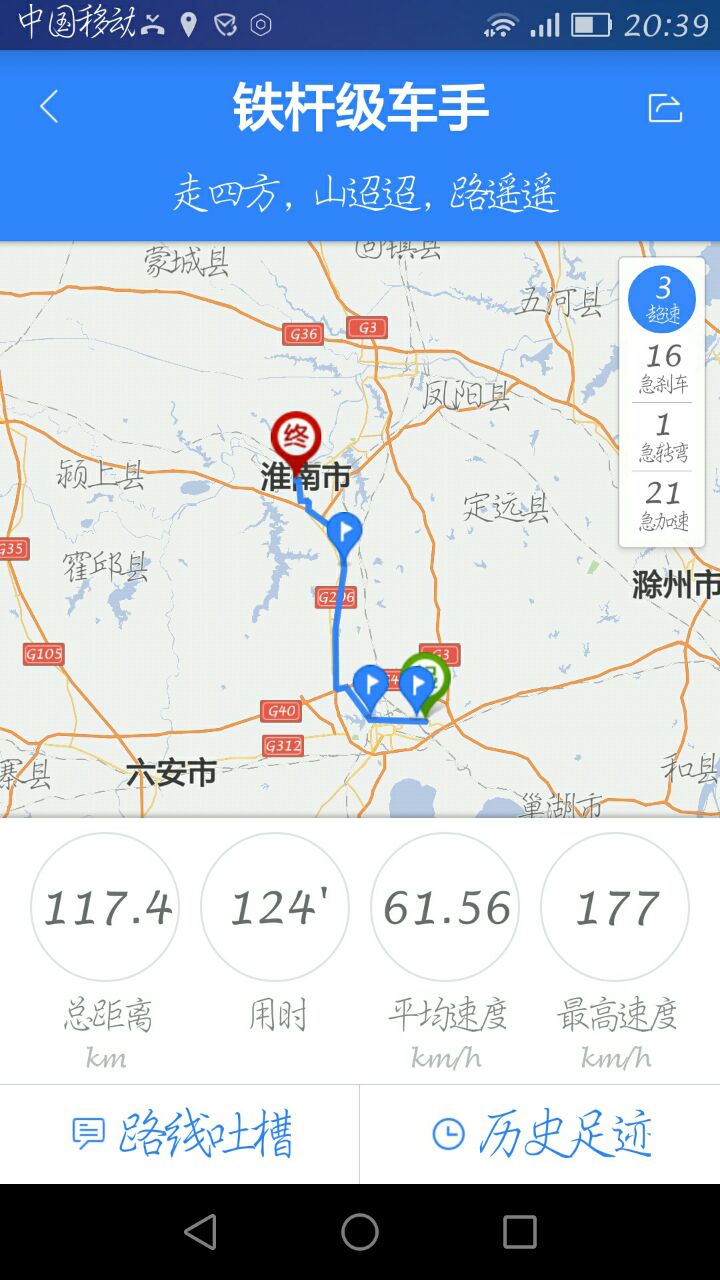Tap the blue flag marker near 淮南市
This screenshot has height=1280, width=720.
click(344, 531)
